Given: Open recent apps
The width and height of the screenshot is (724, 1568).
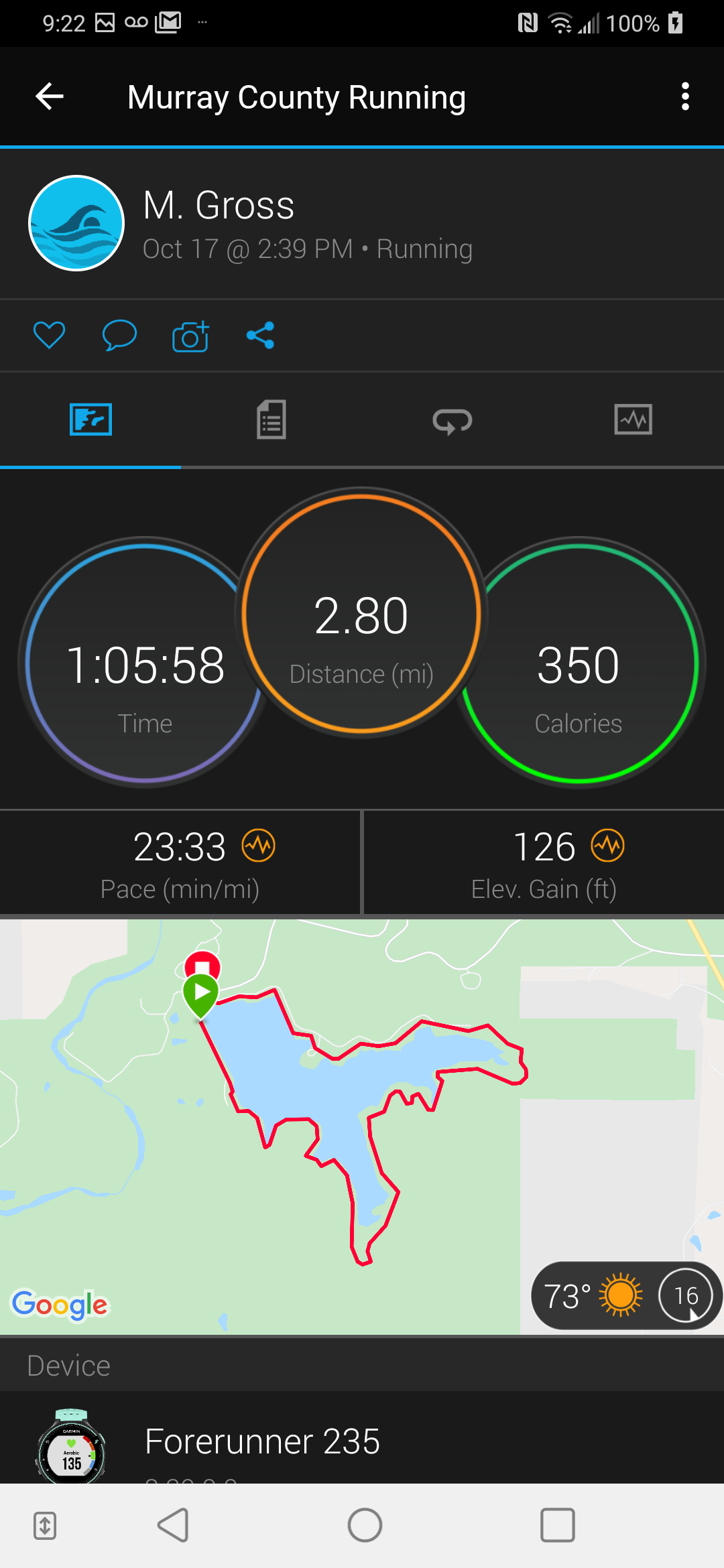Looking at the screenshot, I should 557,1526.
